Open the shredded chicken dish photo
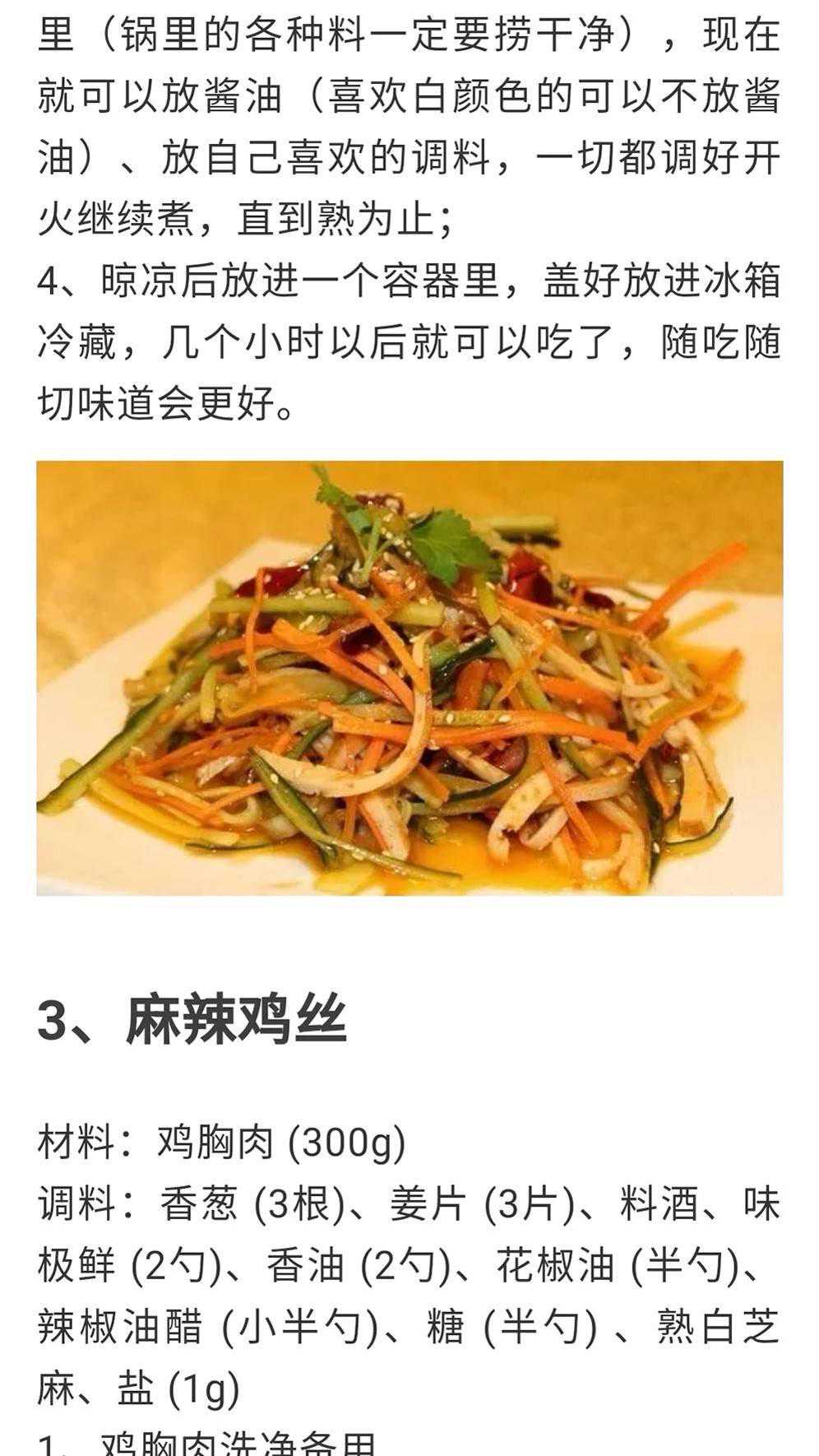Image resolution: width=819 pixels, height=1456 pixels. pos(409,677)
